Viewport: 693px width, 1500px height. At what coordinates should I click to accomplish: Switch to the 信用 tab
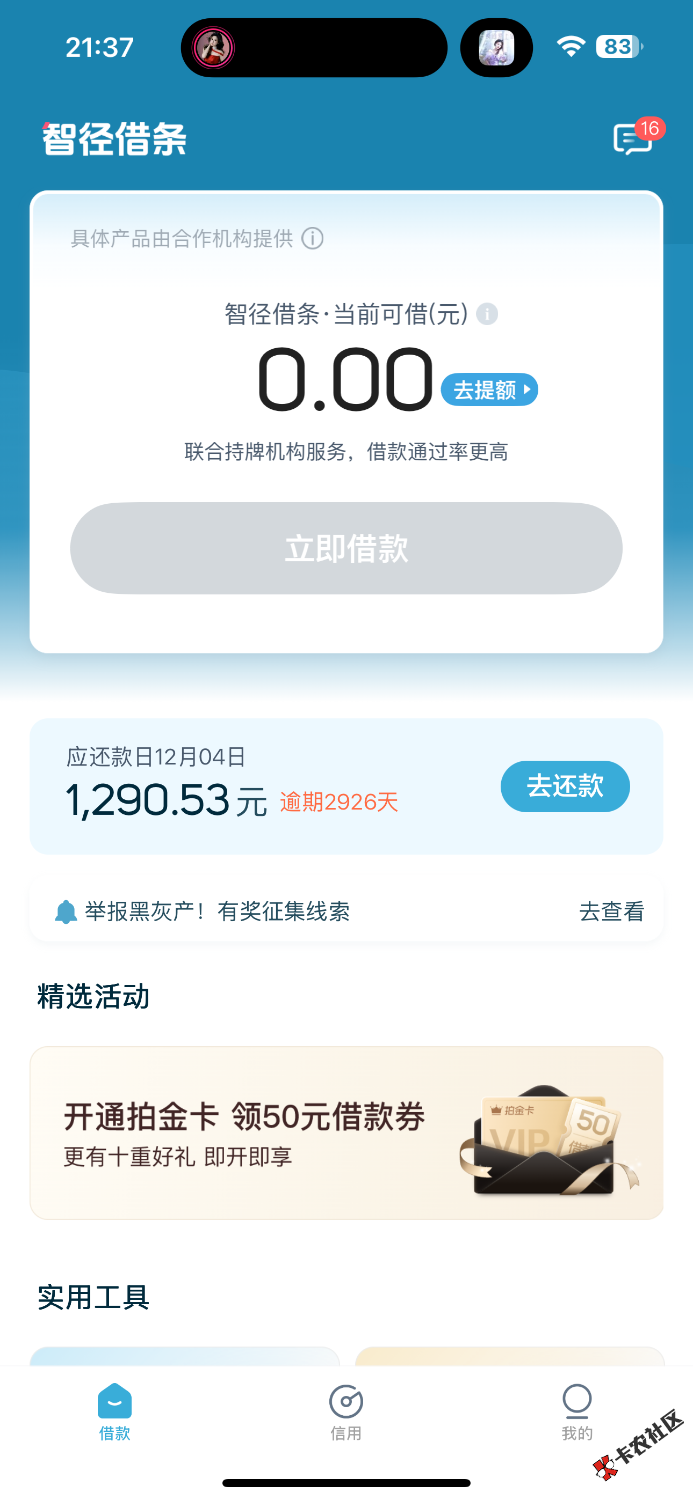click(346, 1411)
